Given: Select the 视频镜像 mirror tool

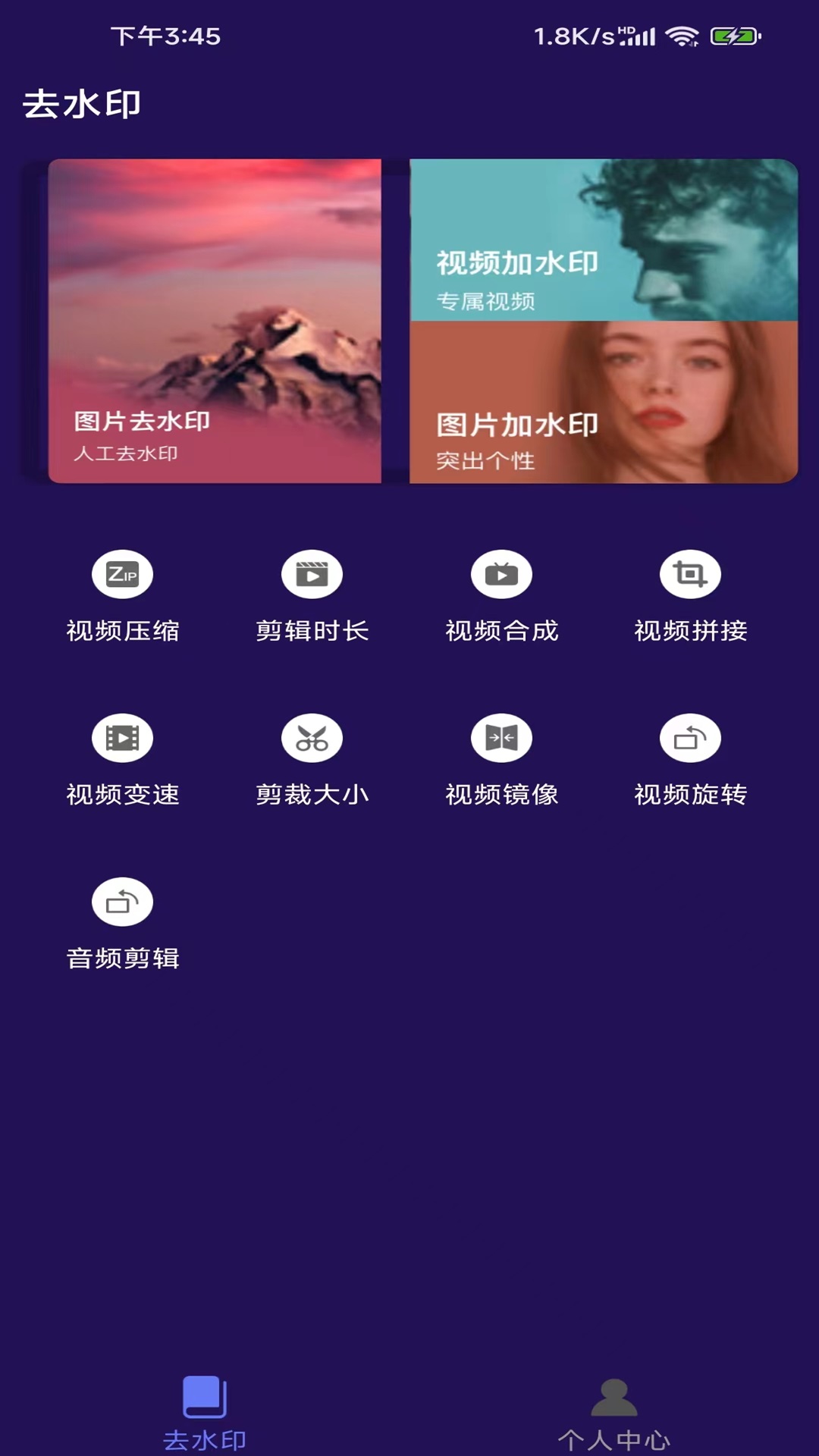Looking at the screenshot, I should tap(501, 762).
